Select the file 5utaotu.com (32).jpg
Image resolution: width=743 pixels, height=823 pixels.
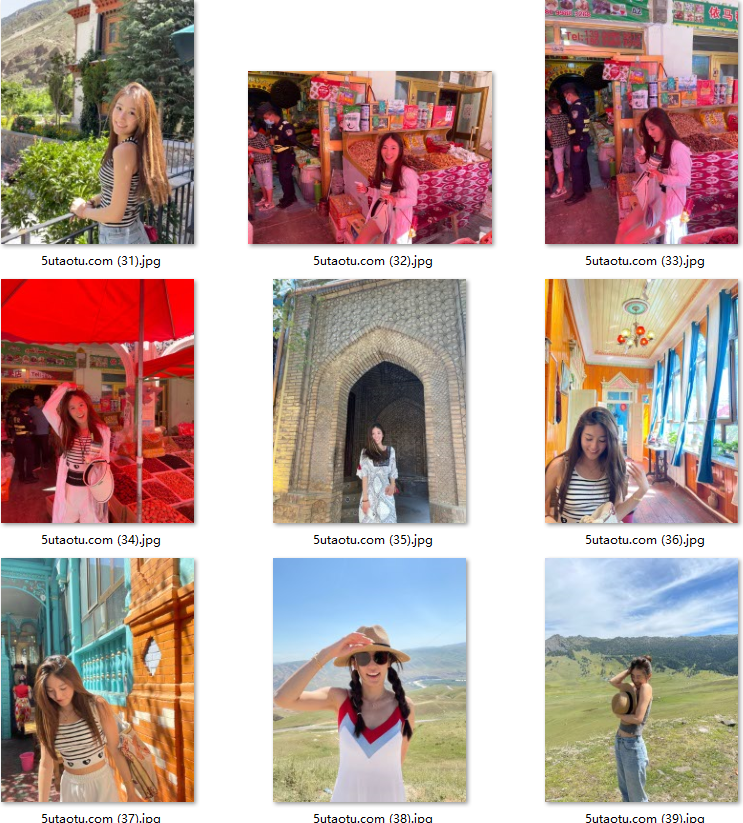point(370,158)
